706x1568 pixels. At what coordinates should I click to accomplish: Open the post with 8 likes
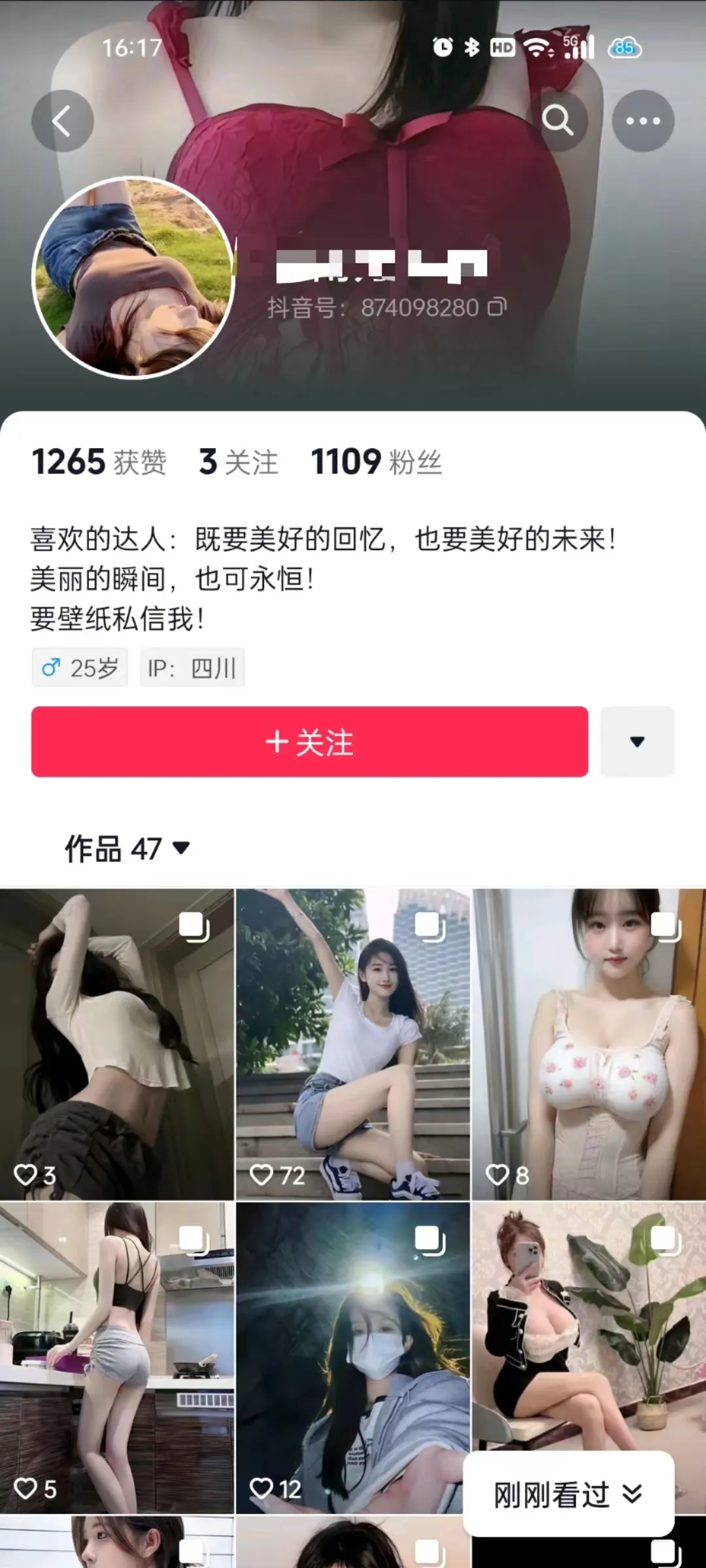pos(588,1043)
